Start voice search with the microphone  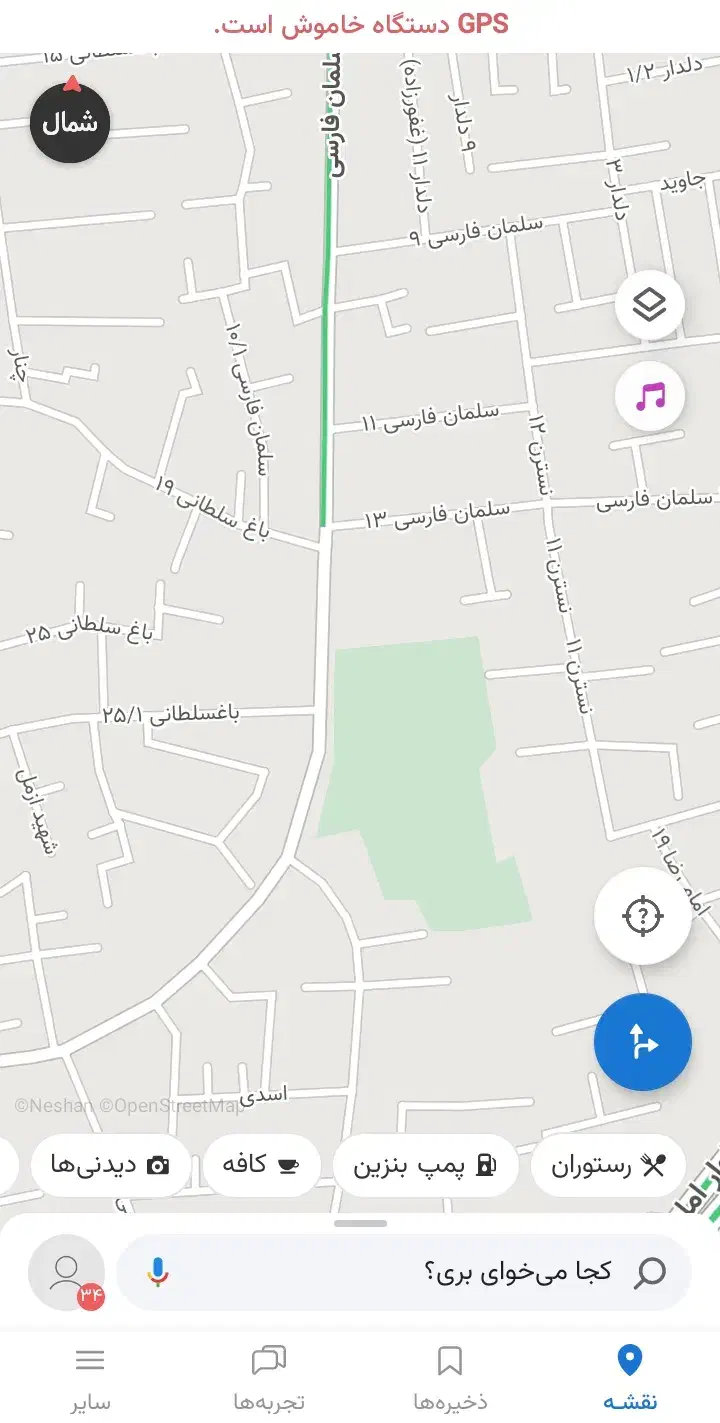click(158, 1272)
